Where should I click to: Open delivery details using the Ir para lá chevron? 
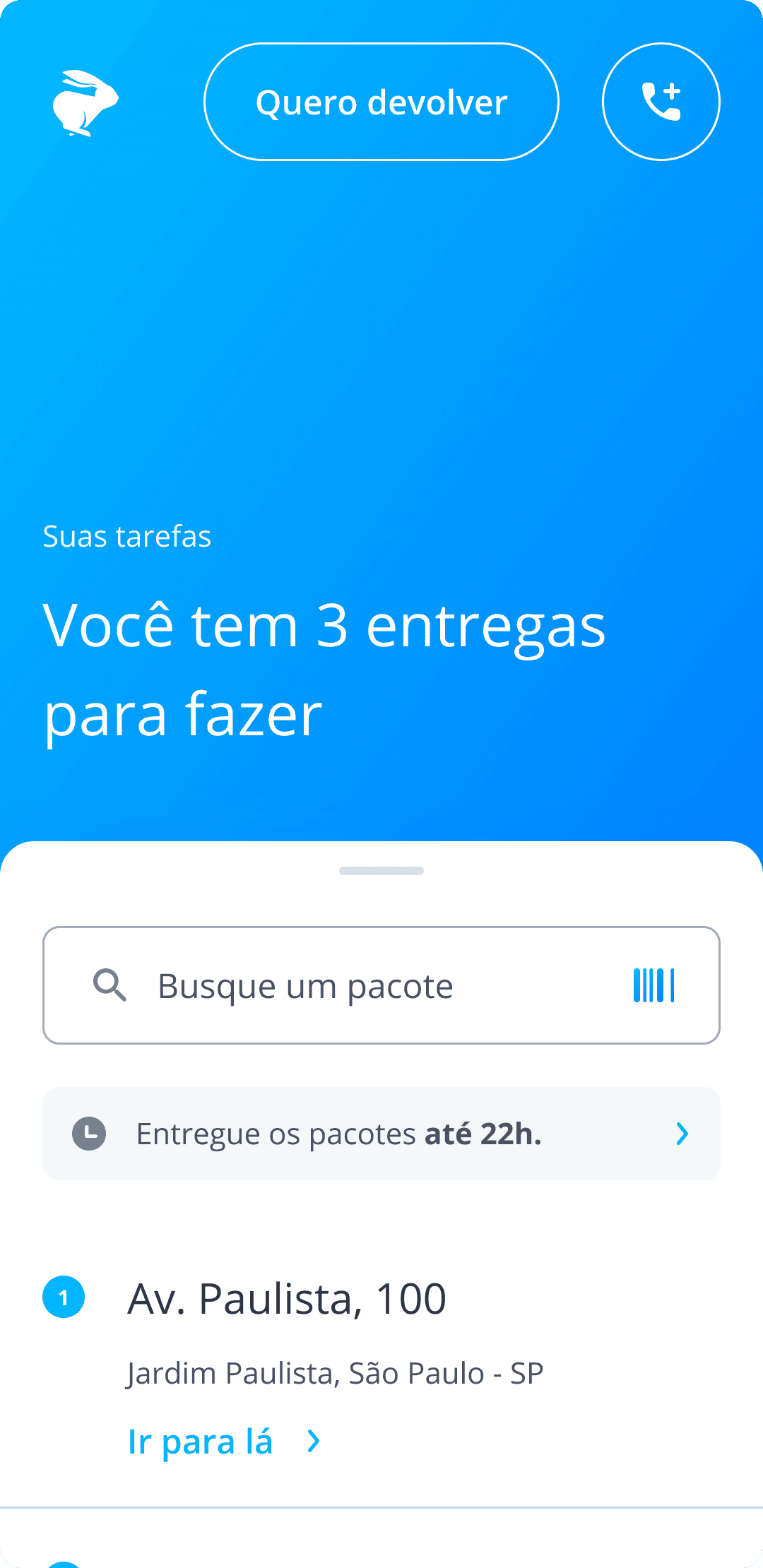point(313,1440)
